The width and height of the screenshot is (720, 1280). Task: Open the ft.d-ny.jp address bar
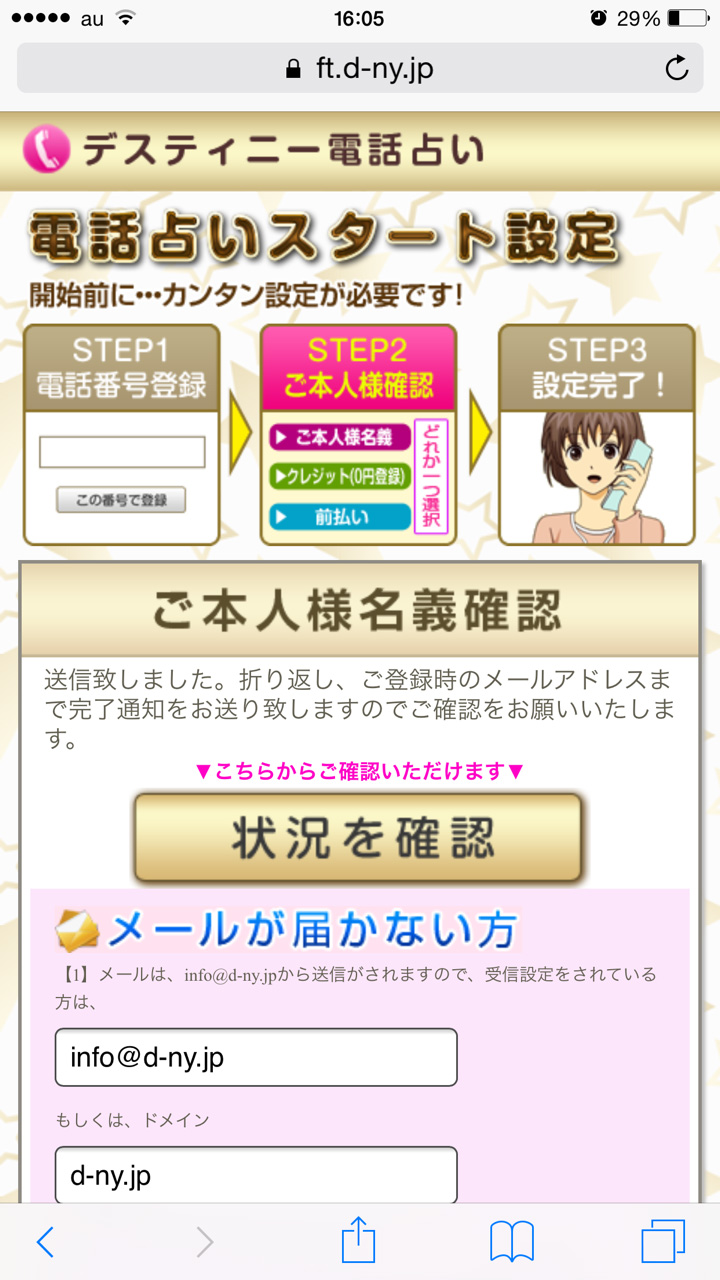(x=360, y=68)
